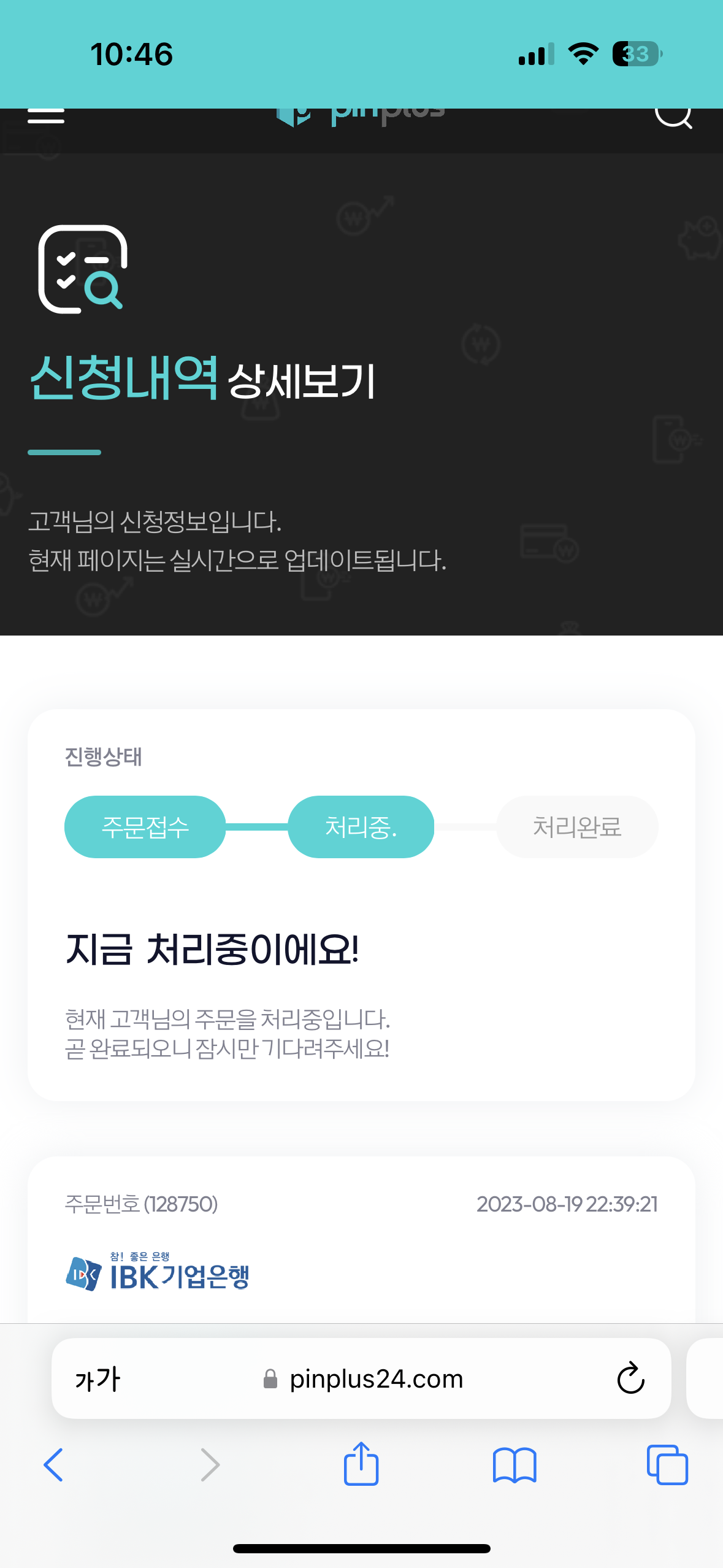Share this page

point(361,1463)
